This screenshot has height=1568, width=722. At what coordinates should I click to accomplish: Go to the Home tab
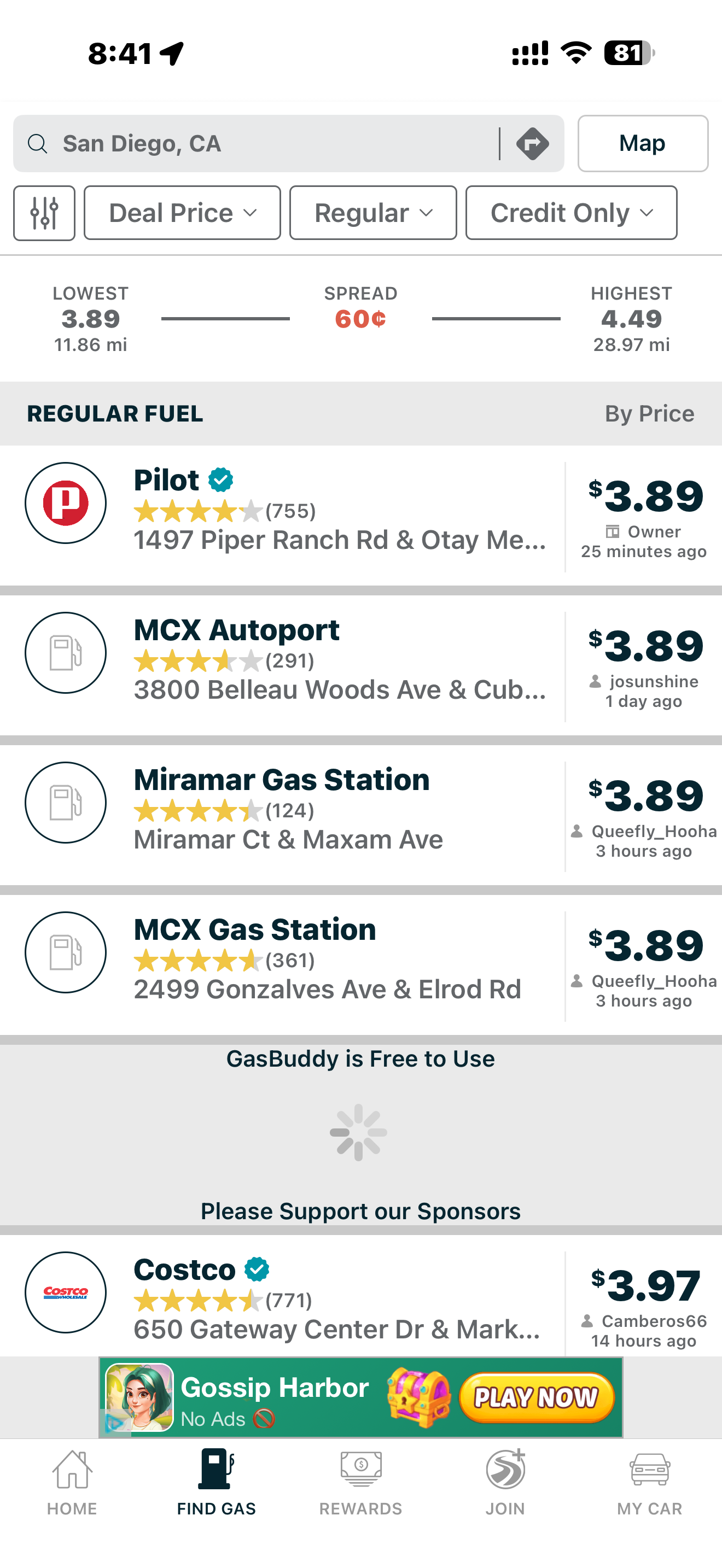click(72, 1483)
